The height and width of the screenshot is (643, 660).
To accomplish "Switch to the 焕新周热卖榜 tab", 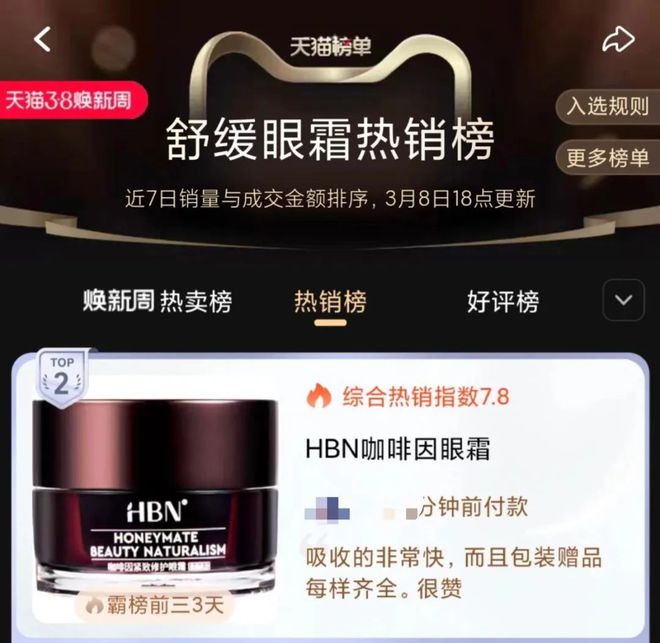I will pyautogui.click(x=157, y=301).
